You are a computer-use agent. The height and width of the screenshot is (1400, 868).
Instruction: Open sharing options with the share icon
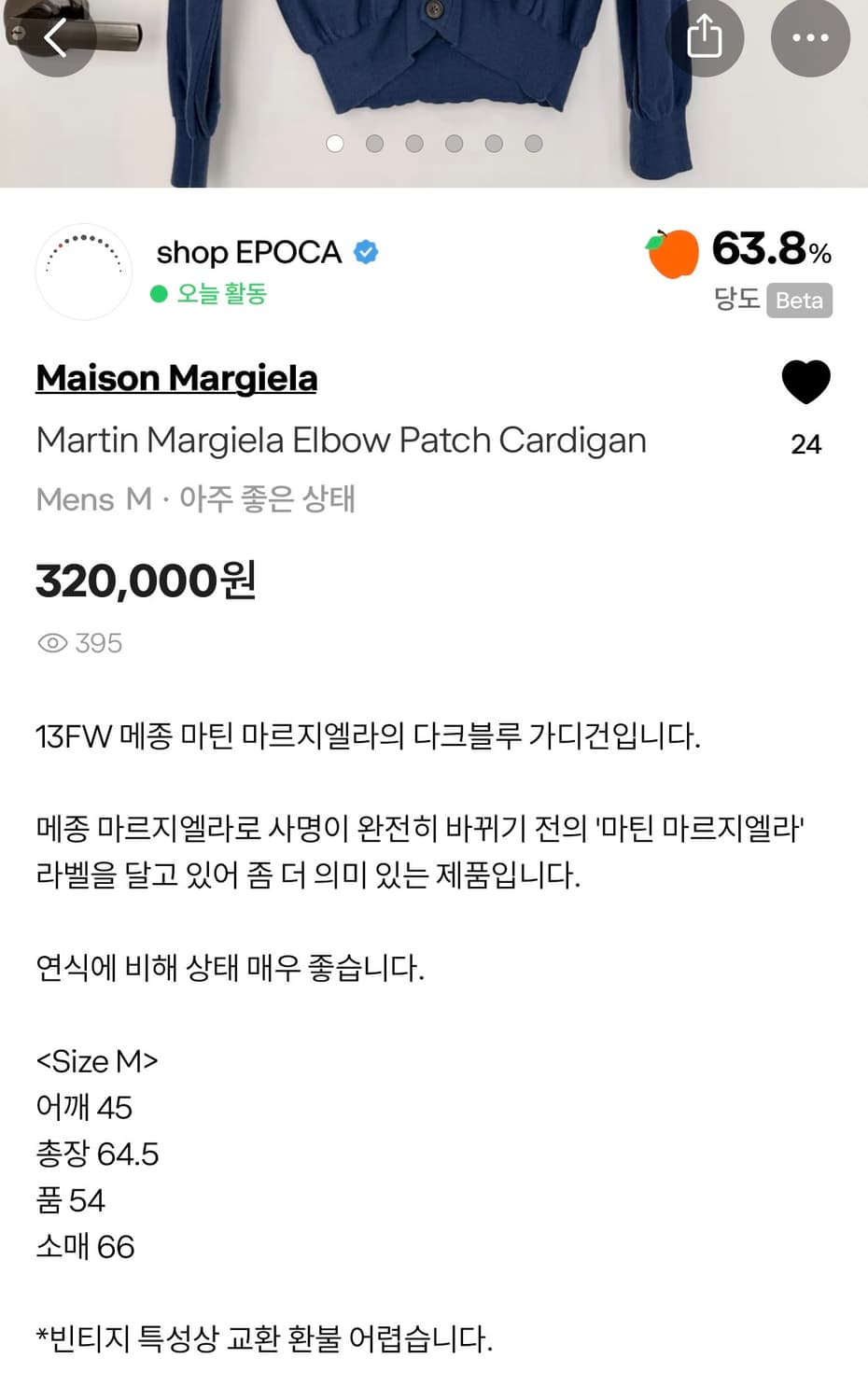(x=707, y=37)
